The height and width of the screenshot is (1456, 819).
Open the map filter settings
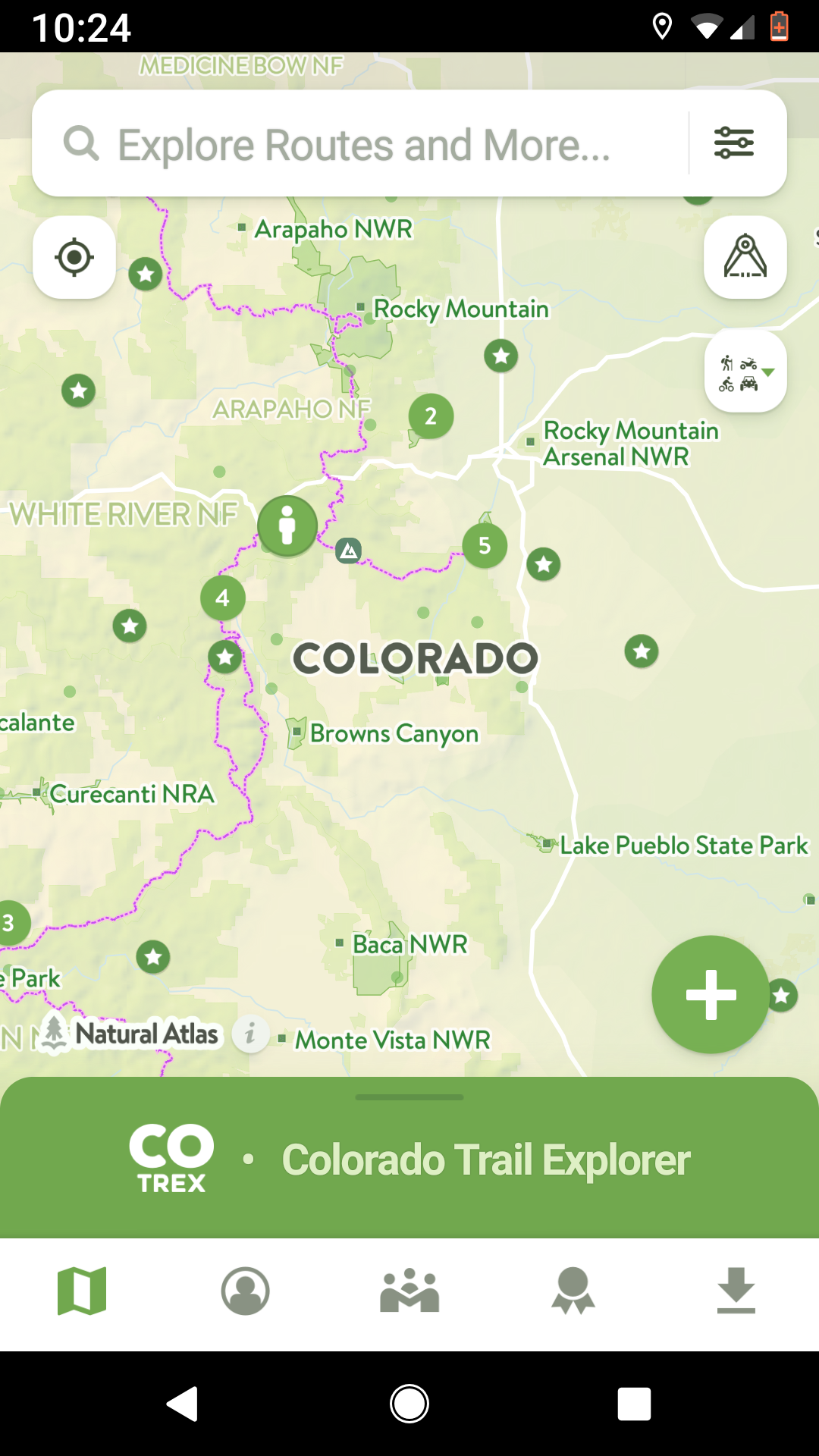[x=734, y=143]
